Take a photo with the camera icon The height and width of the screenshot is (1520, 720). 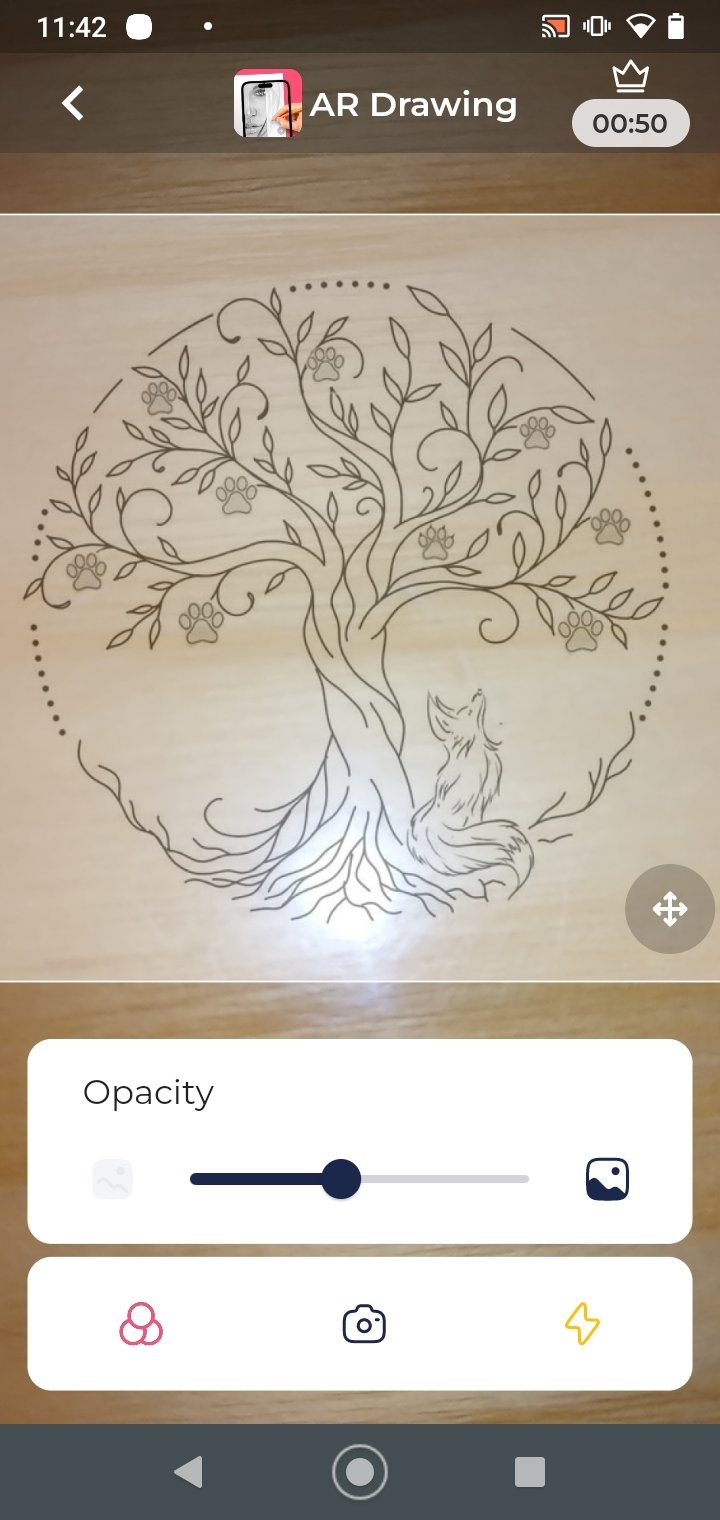(364, 1324)
